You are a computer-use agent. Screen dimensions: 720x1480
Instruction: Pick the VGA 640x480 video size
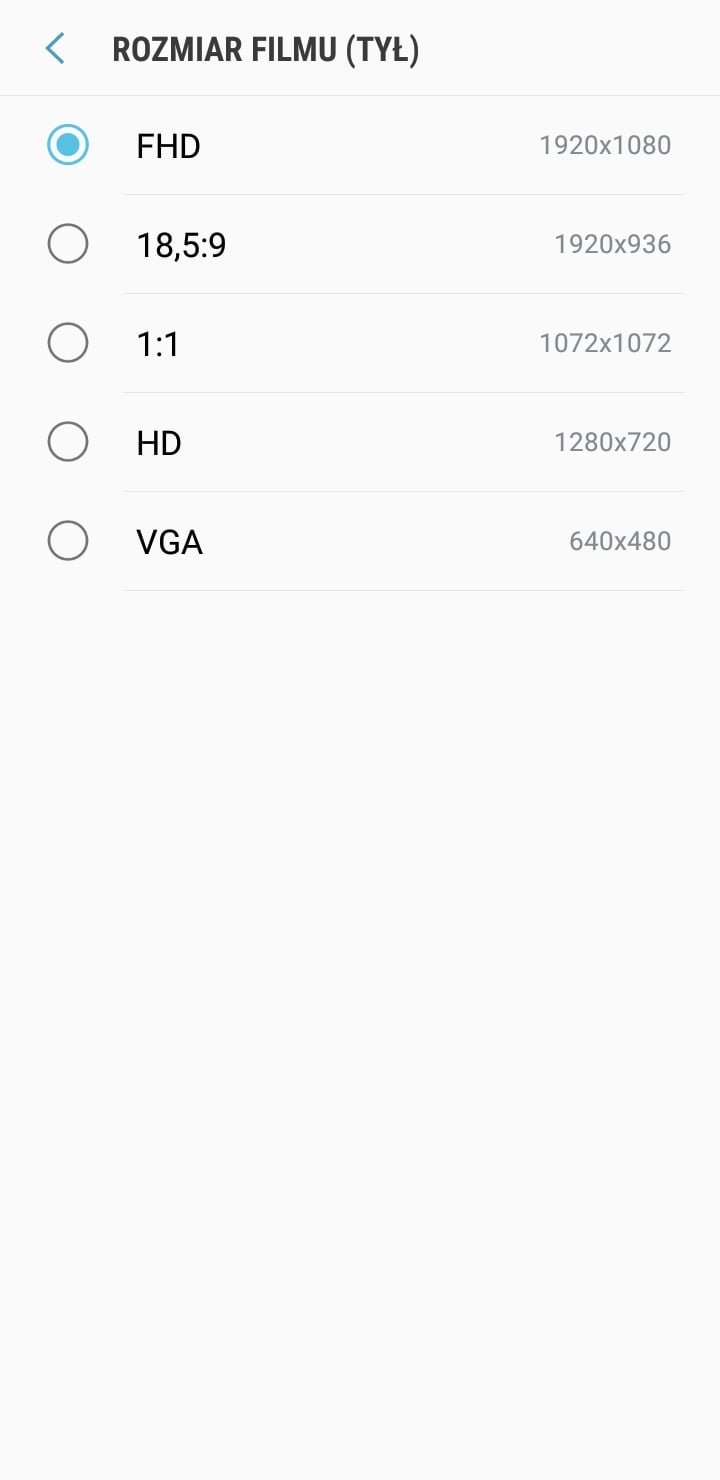coord(360,541)
